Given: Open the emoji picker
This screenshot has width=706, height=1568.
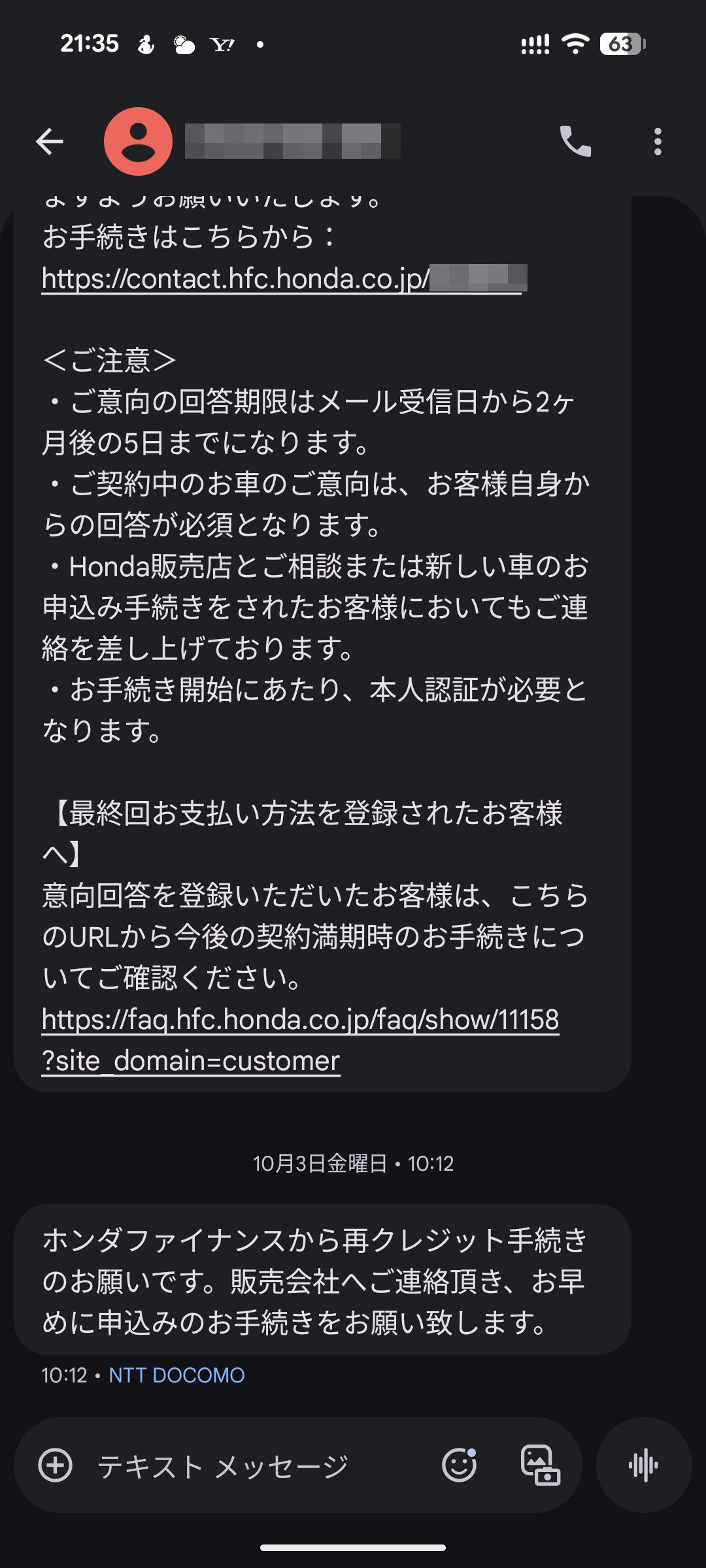Looking at the screenshot, I should (x=459, y=1465).
